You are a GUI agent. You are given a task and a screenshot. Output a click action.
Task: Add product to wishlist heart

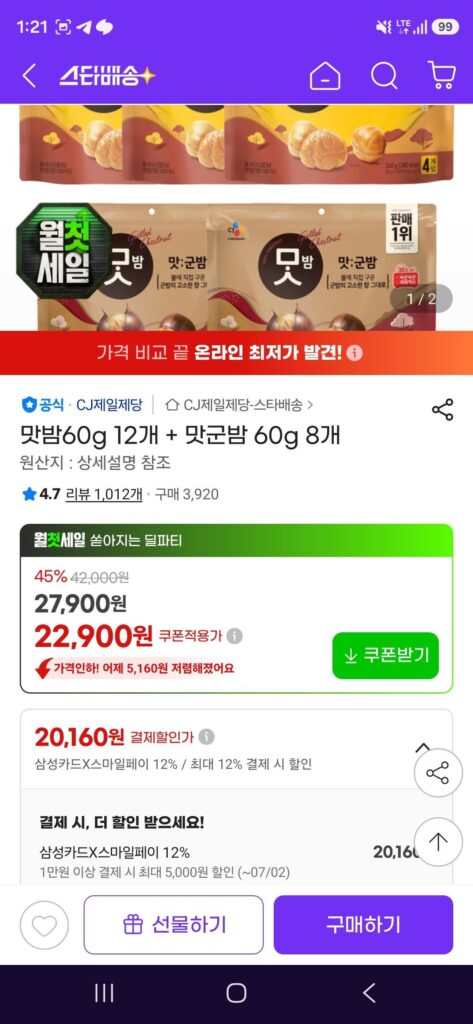point(44,925)
